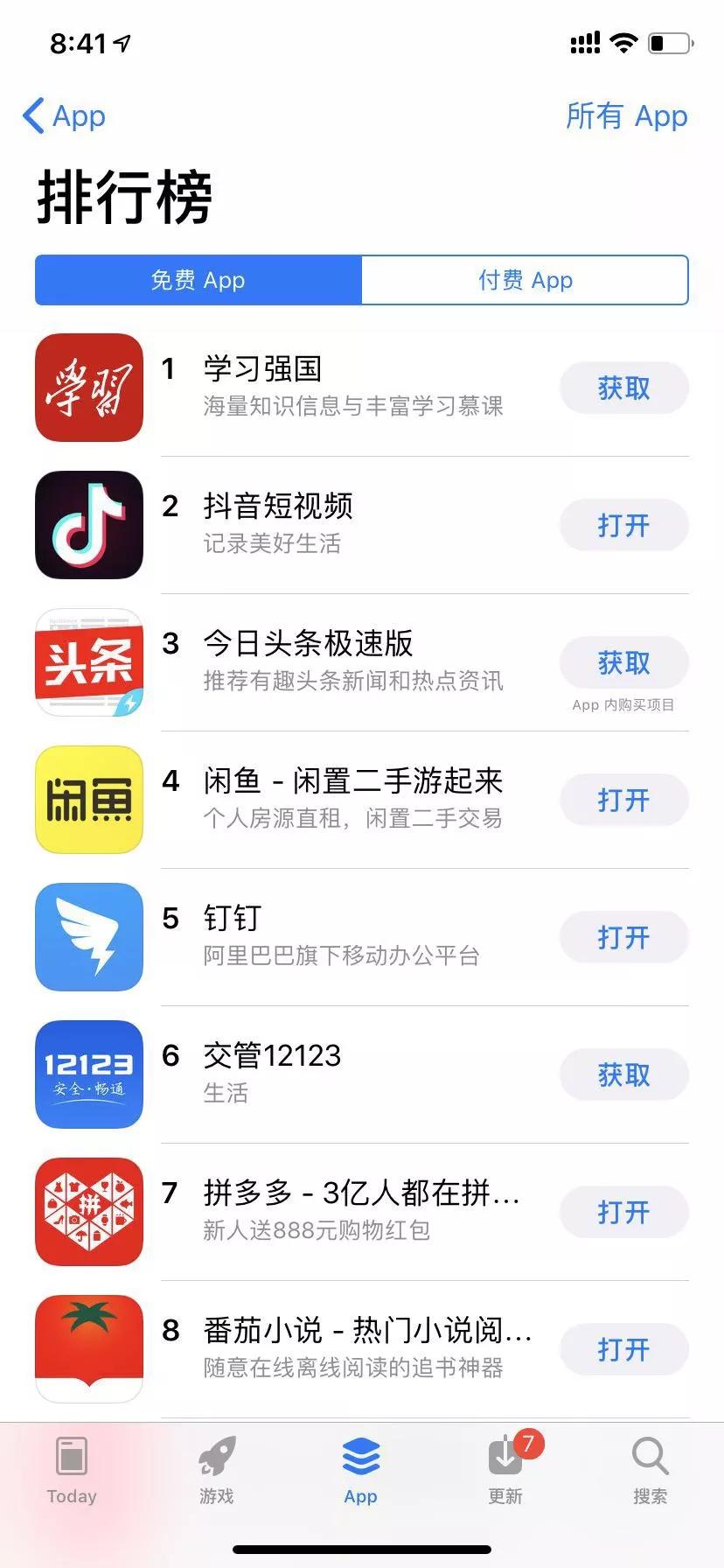Switch to the Today tab

coord(72,1470)
